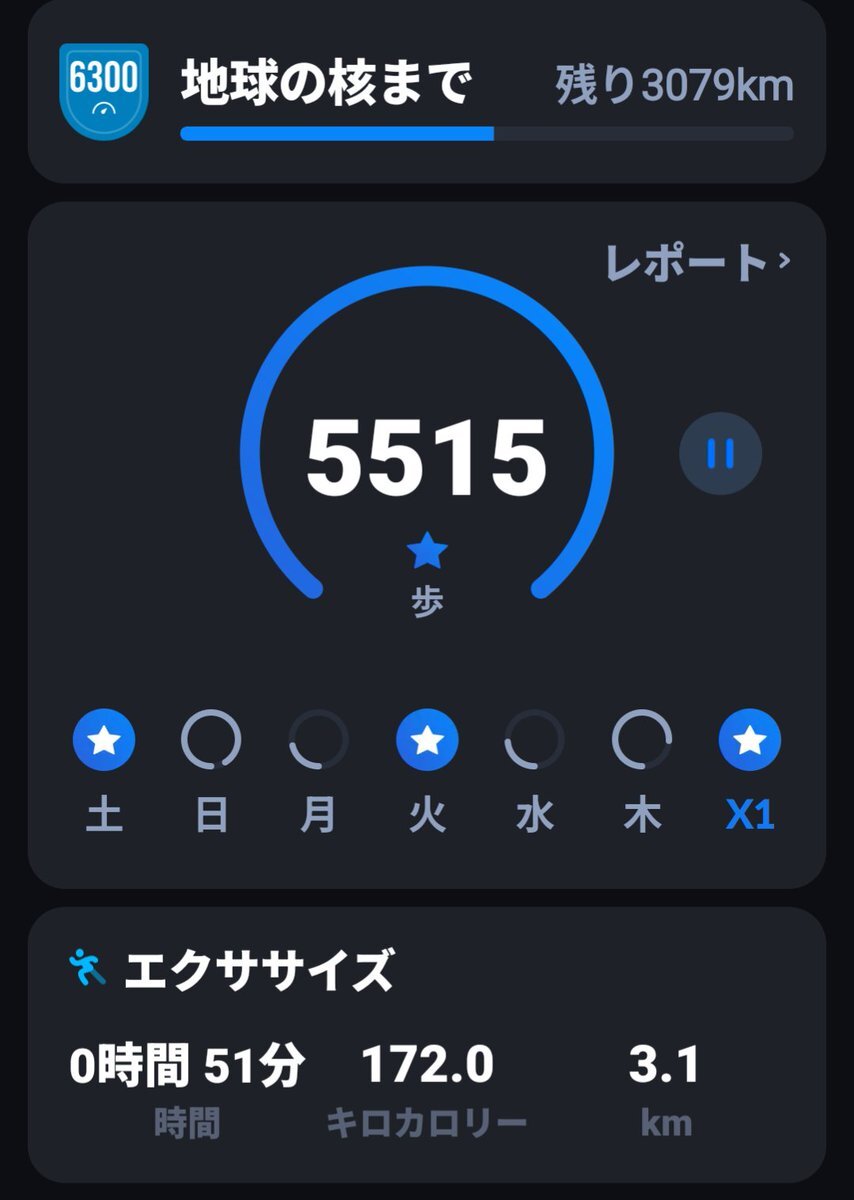Select Tuesday 火 star circle
This screenshot has height=1200, width=854.
pos(427,741)
